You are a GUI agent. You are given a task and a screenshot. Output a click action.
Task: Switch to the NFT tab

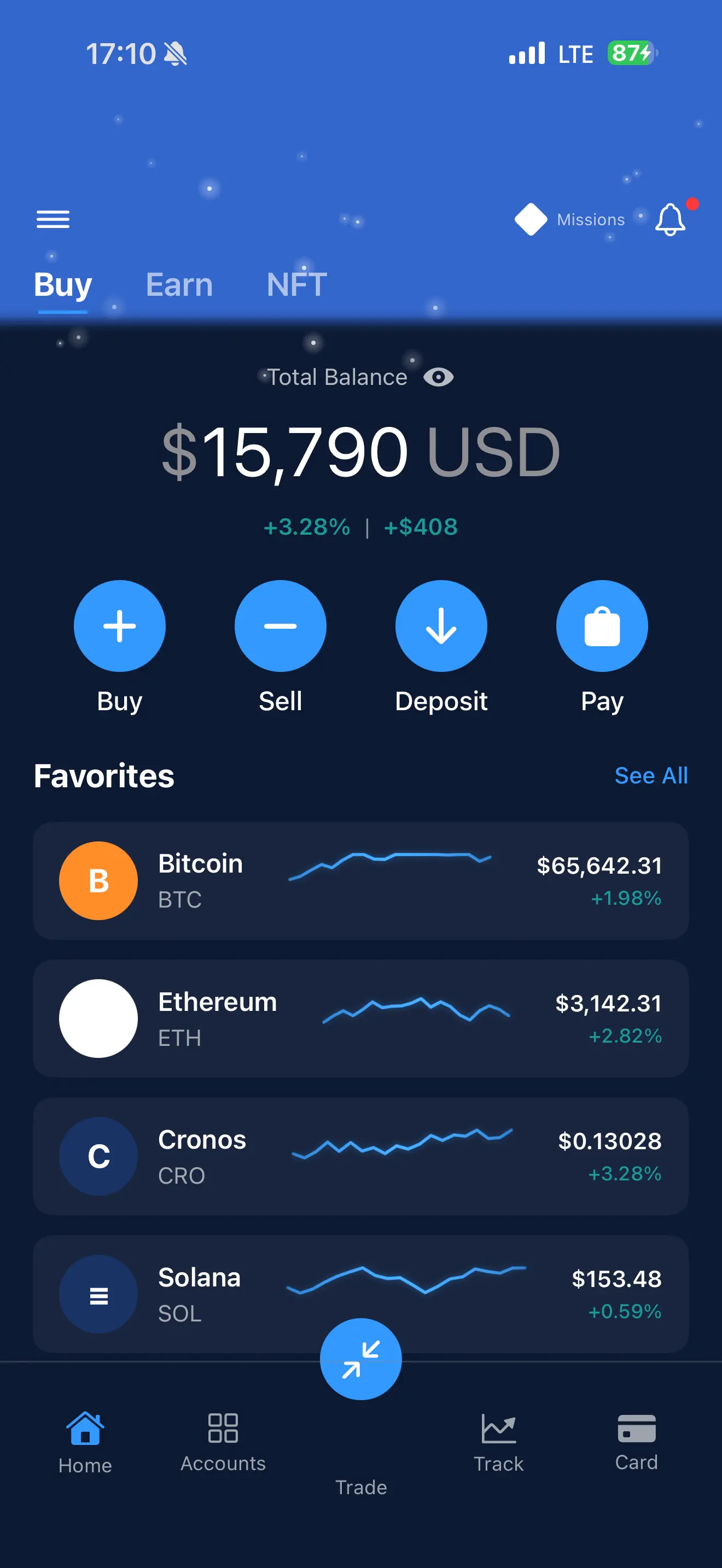pyautogui.click(x=296, y=285)
